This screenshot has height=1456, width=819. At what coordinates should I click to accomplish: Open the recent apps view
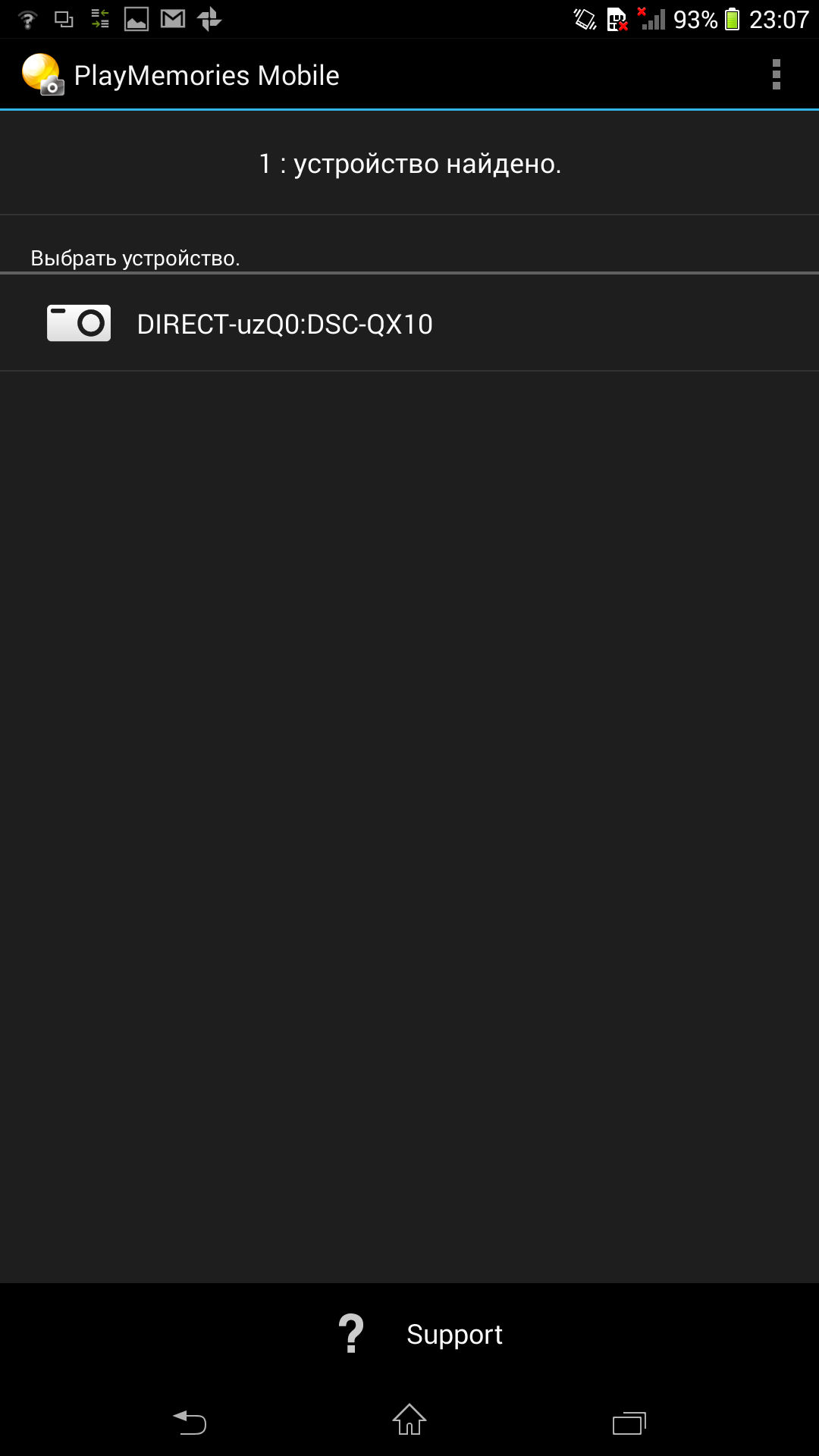(629, 1422)
